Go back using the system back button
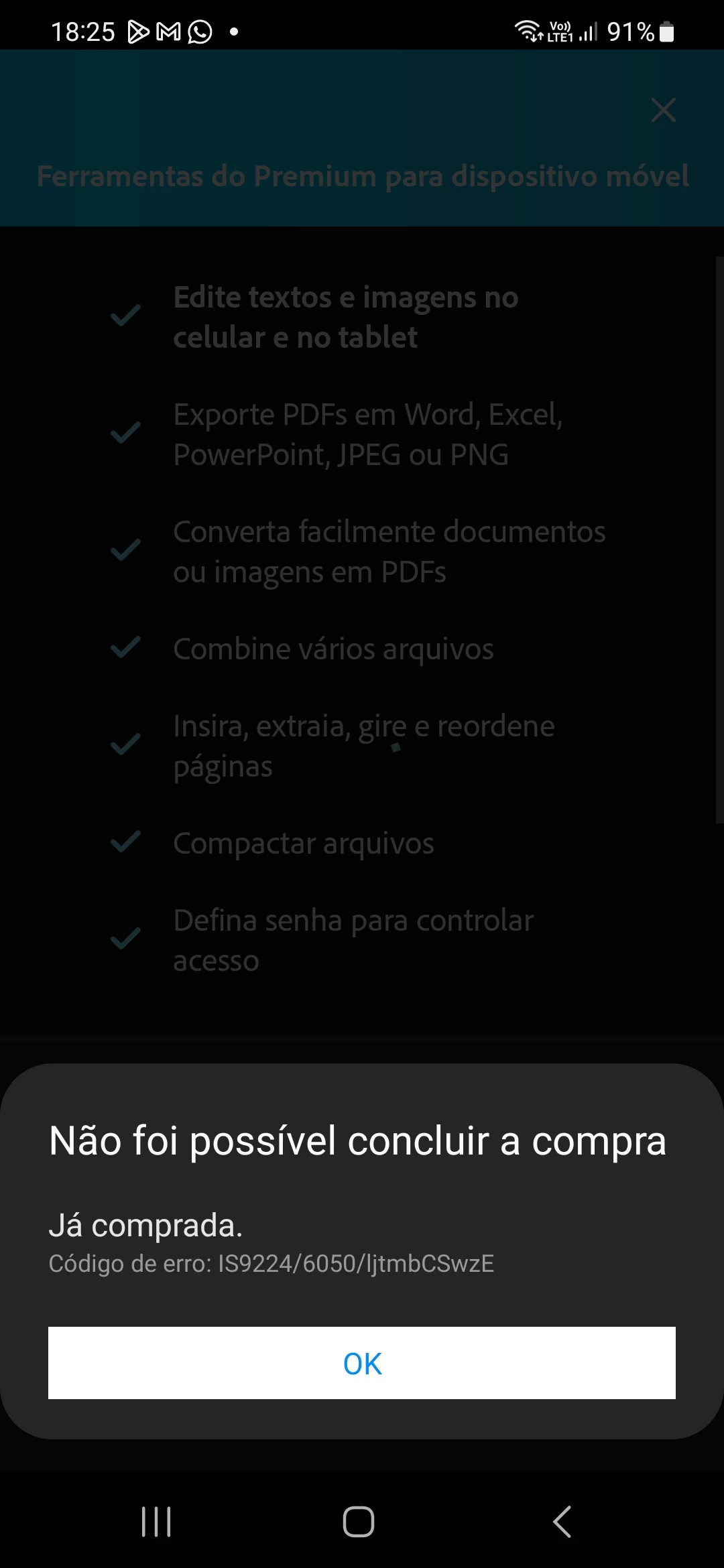 pos(562,1521)
